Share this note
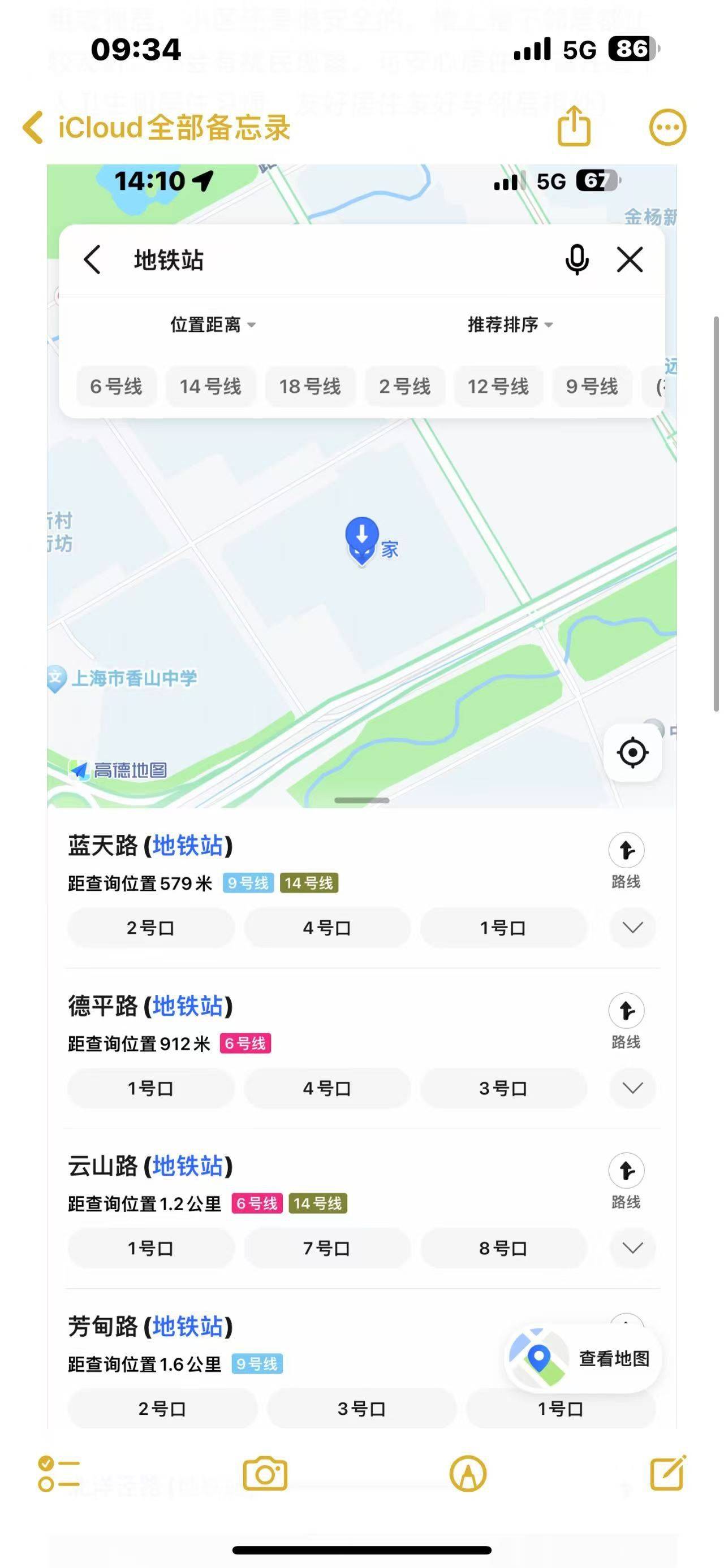Screen dimensions: 724x1568 [x=574, y=126]
